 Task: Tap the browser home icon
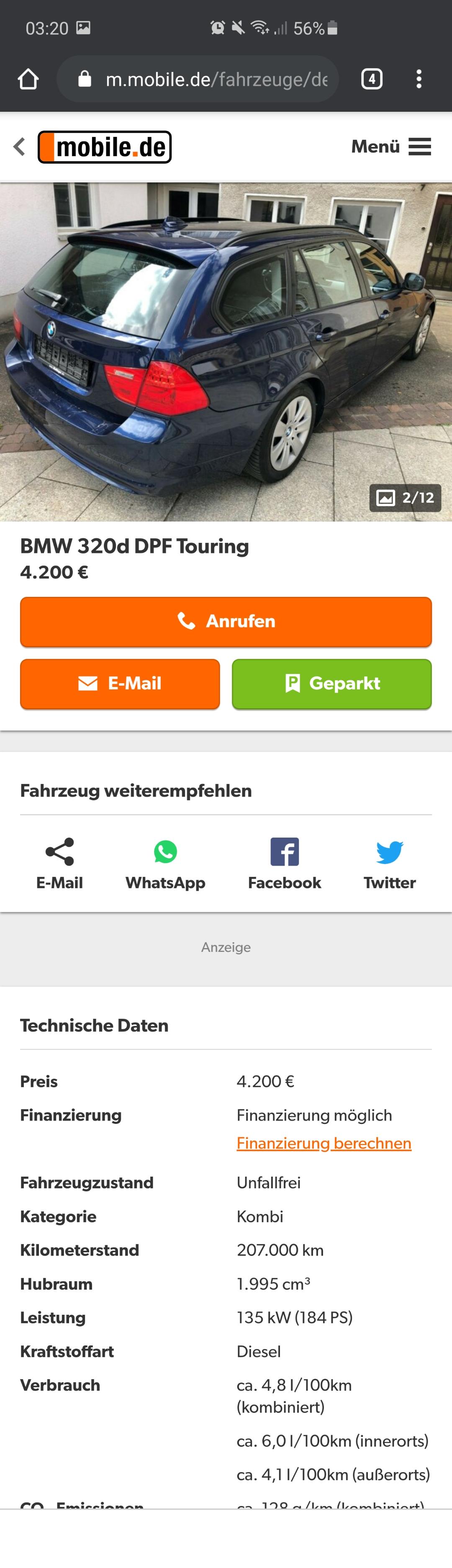pyautogui.click(x=28, y=79)
